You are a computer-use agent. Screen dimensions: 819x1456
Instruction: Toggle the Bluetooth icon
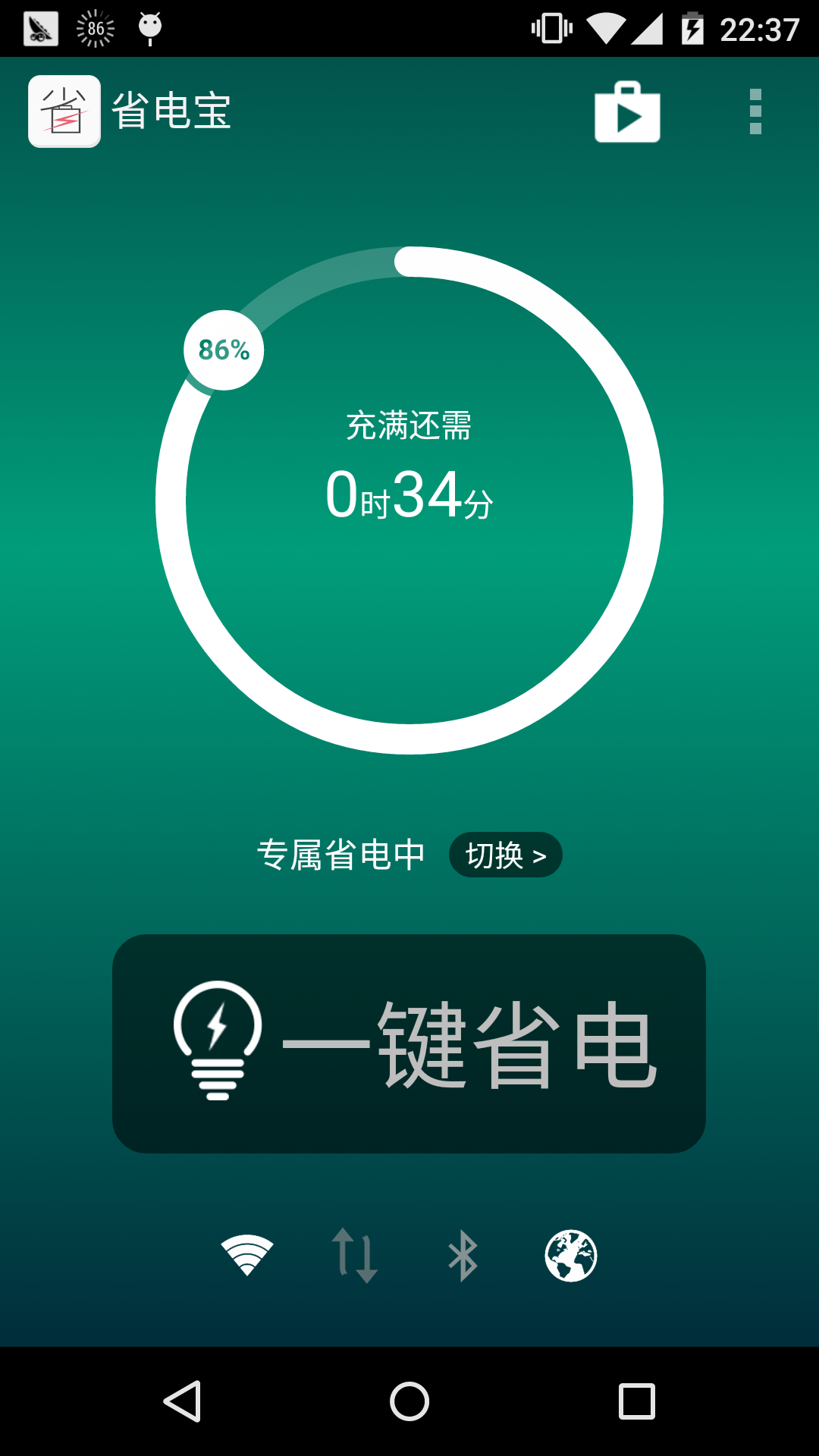(x=463, y=1255)
